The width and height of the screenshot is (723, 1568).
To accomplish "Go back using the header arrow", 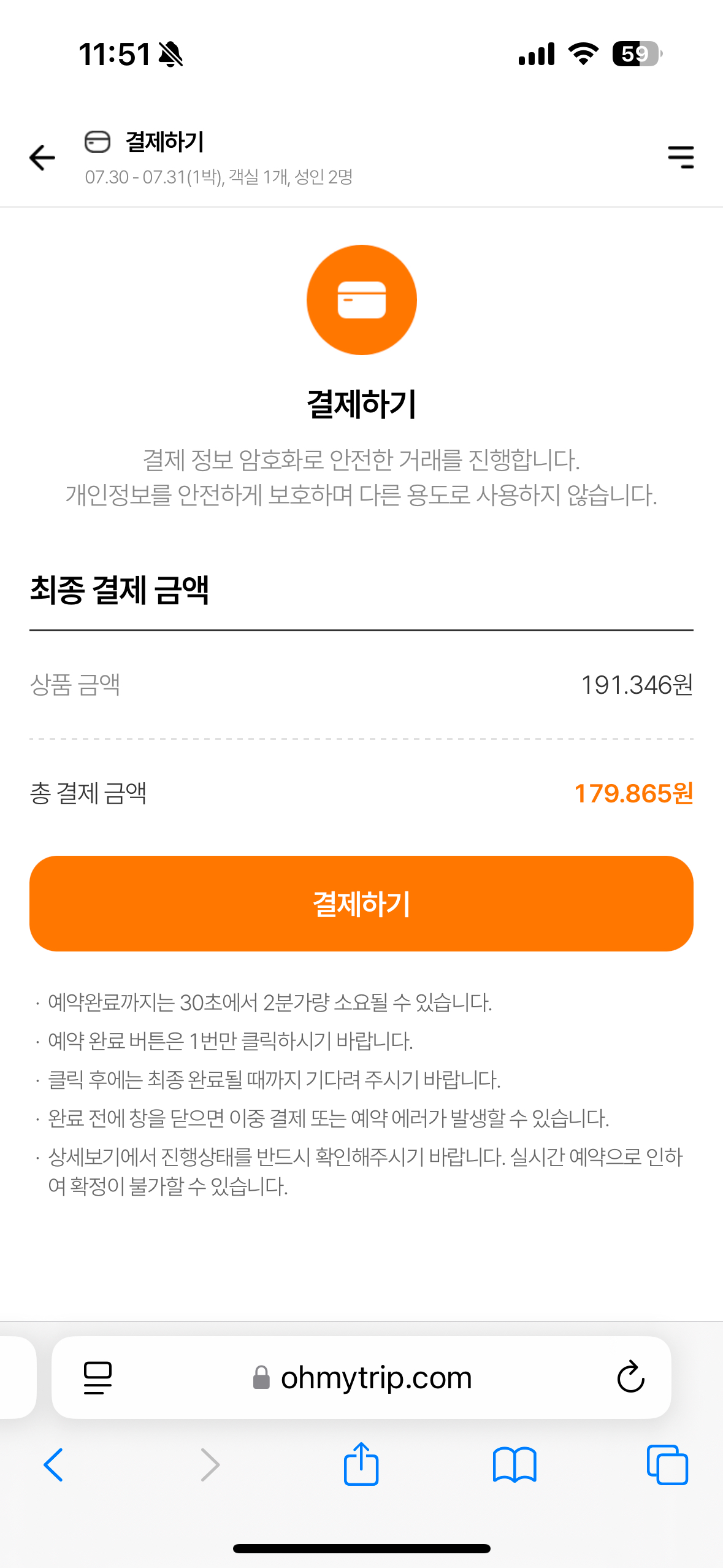I will [x=42, y=158].
